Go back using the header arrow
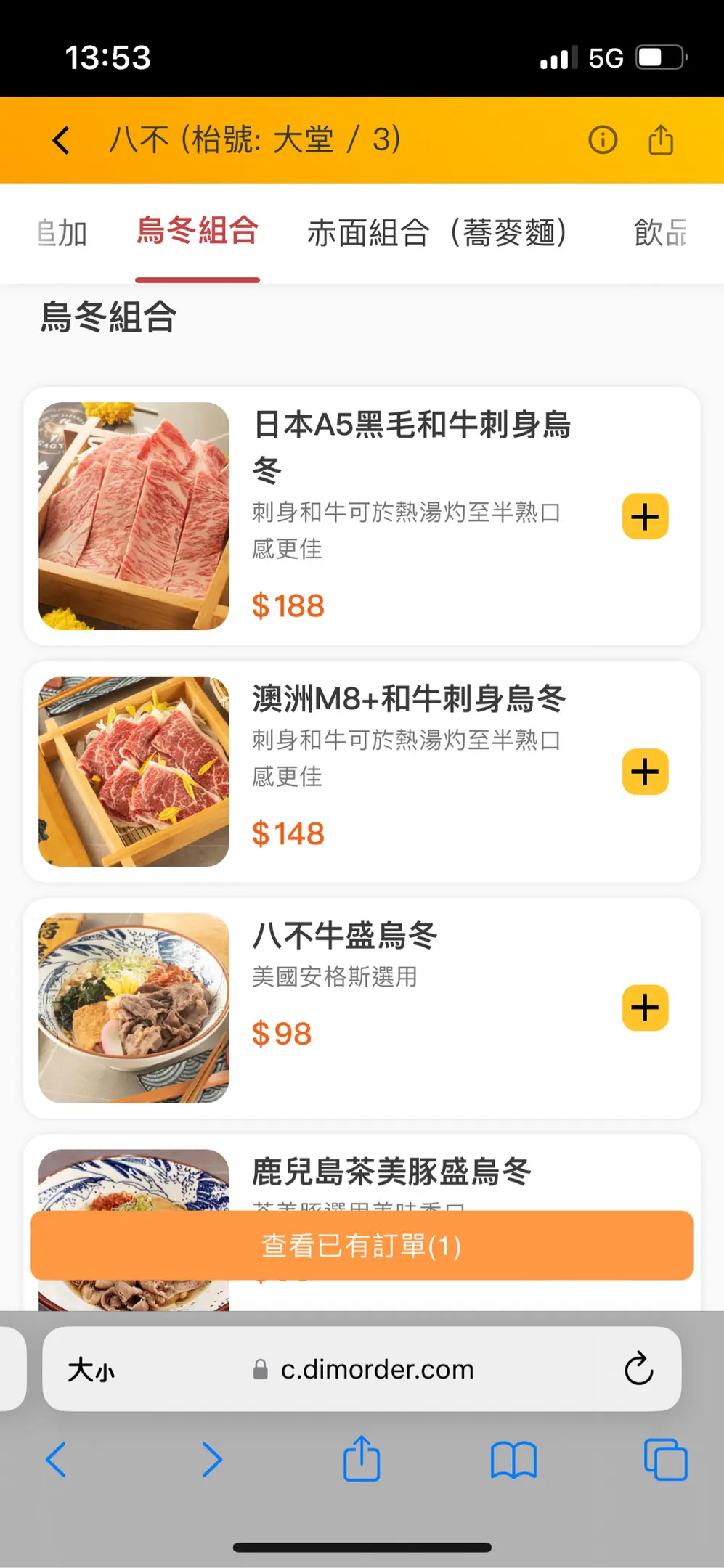The image size is (724, 1568). click(62, 140)
